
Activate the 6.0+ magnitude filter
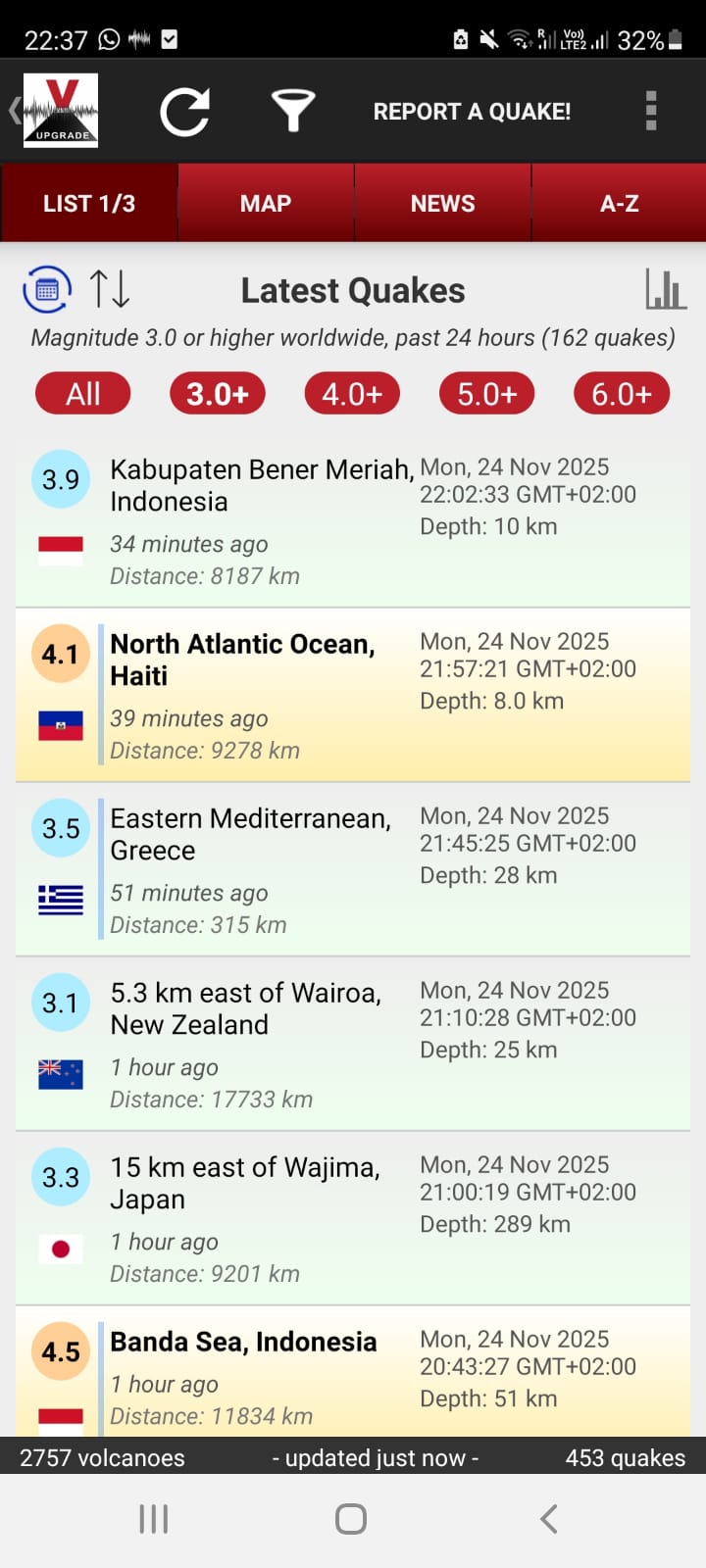[621, 393]
